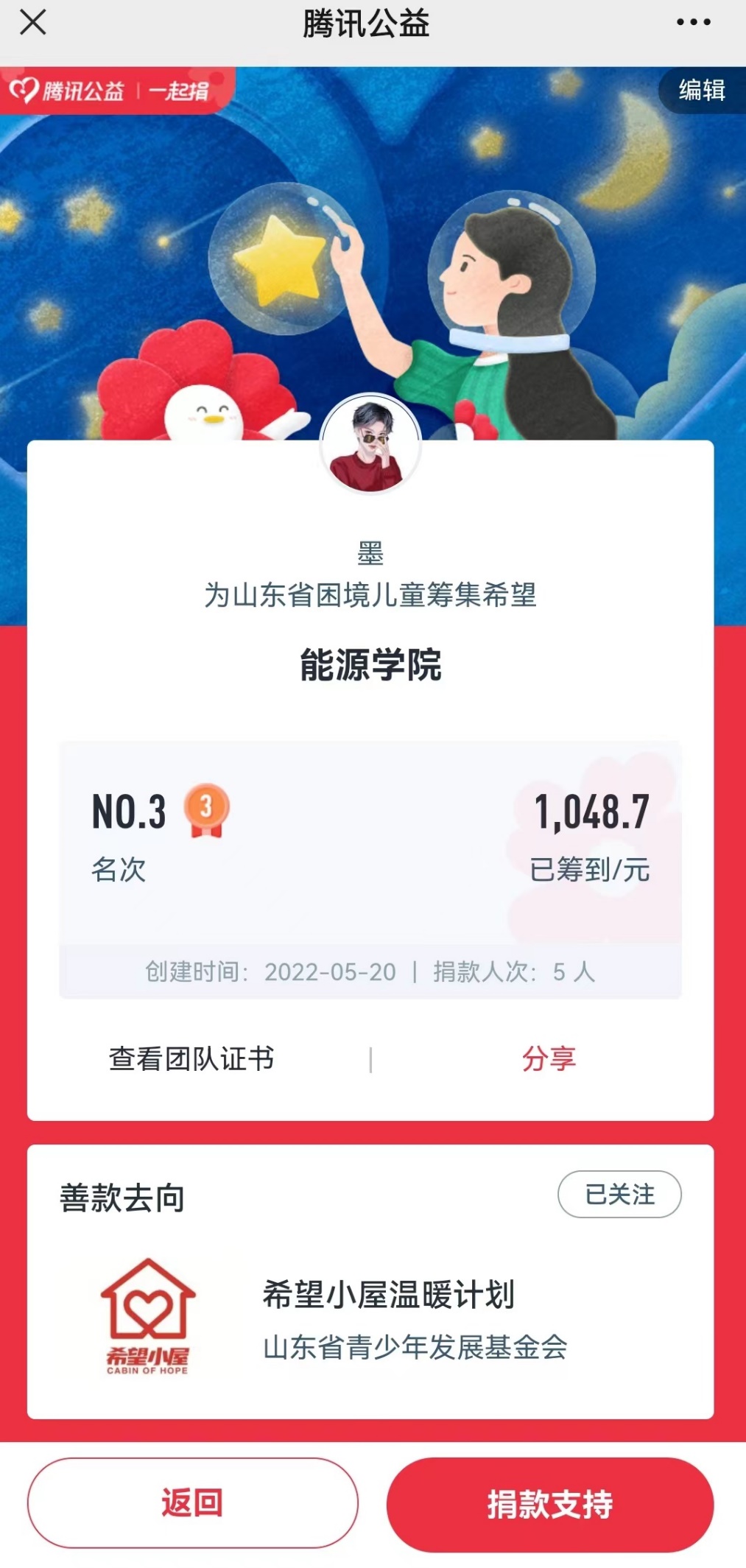The image size is (746, 1568).
Task: View the team certificate 查看团队证书
Action: click(191, 1059)
